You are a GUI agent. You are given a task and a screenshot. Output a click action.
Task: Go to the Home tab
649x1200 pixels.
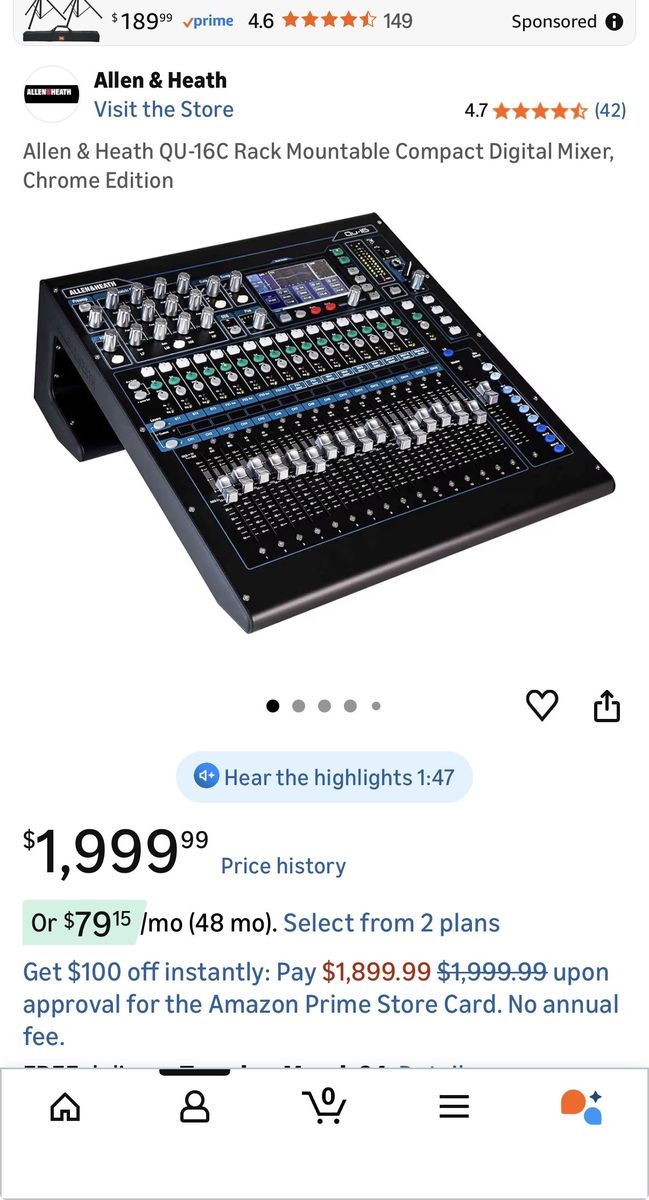65,1106
